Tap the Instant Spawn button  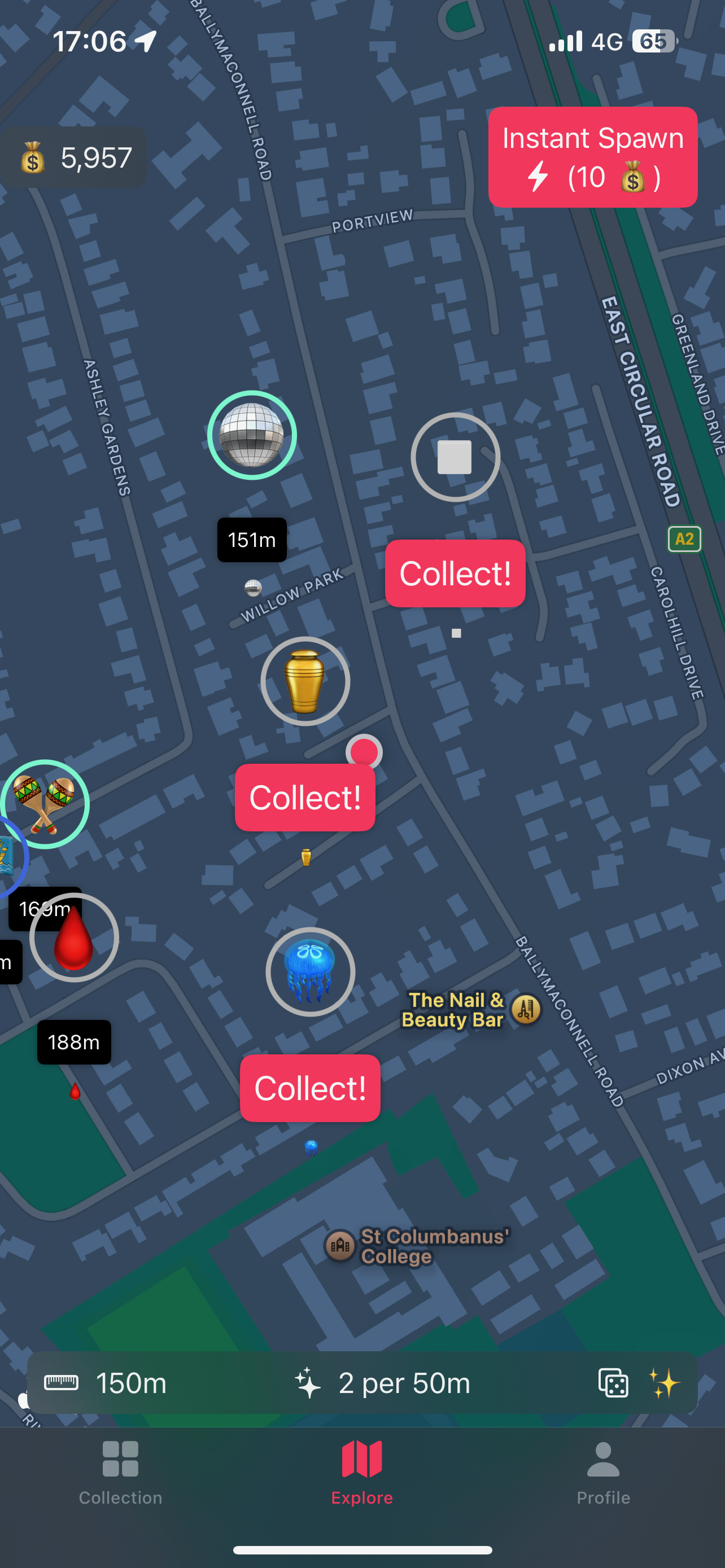(x=592, y=157)
